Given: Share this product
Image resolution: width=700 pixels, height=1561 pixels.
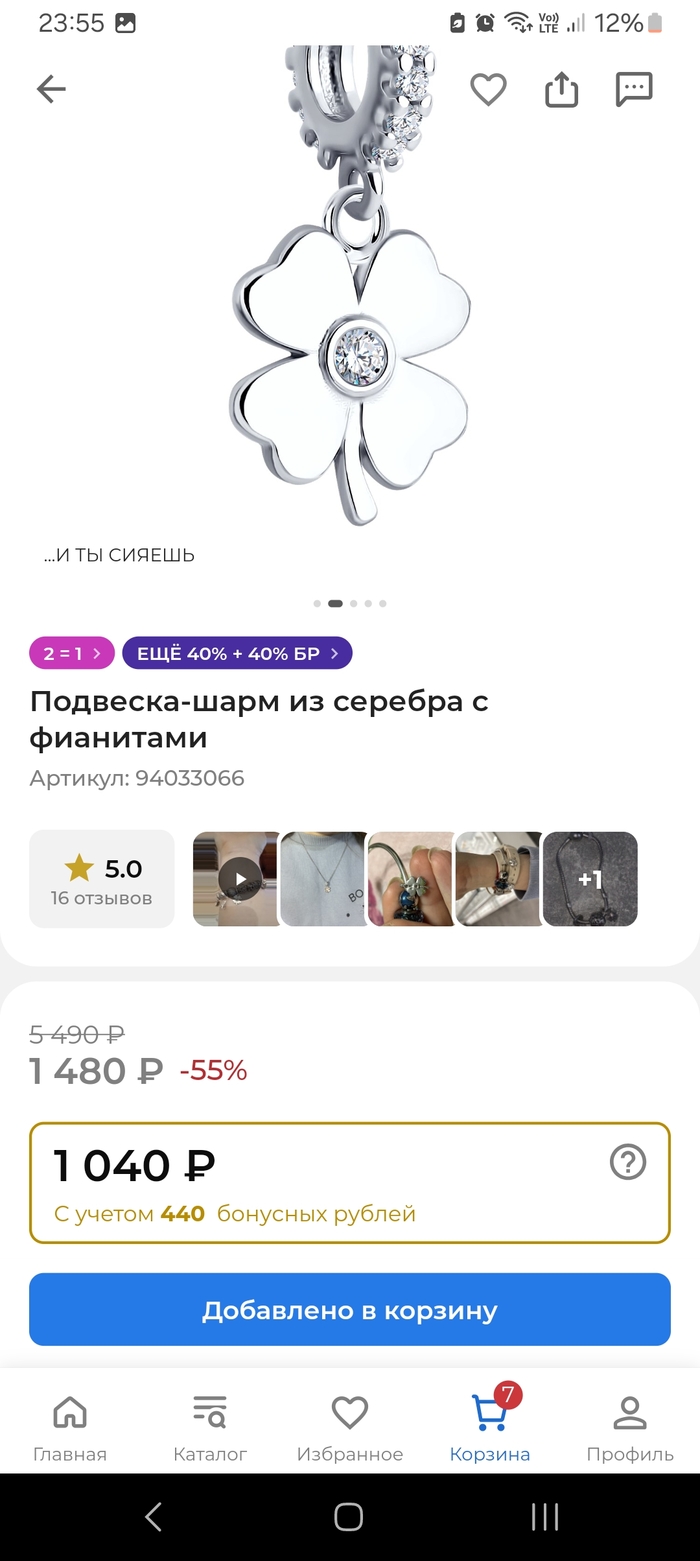Looking at the screenshot, I should click(561, 90).
